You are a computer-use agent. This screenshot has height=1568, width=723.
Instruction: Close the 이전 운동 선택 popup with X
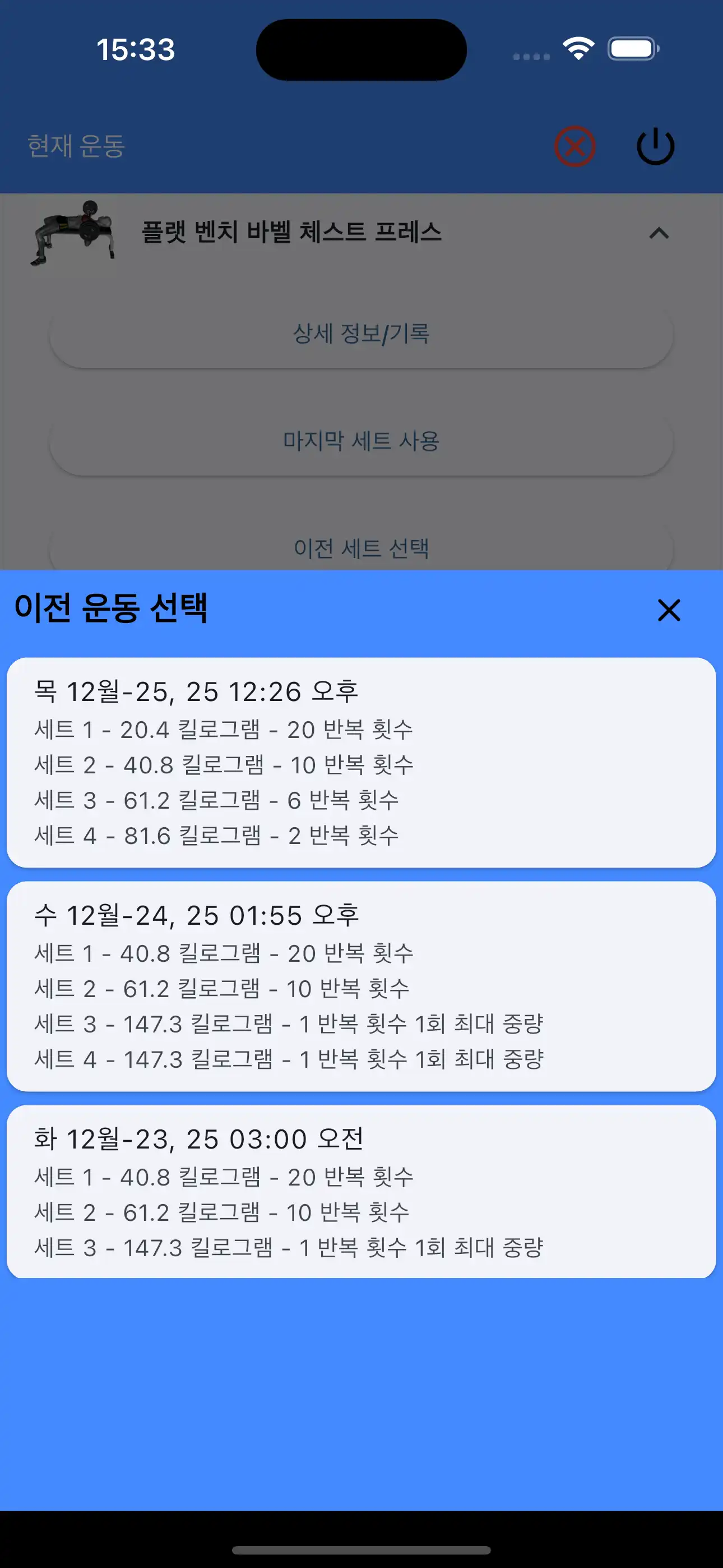[668, 611]
